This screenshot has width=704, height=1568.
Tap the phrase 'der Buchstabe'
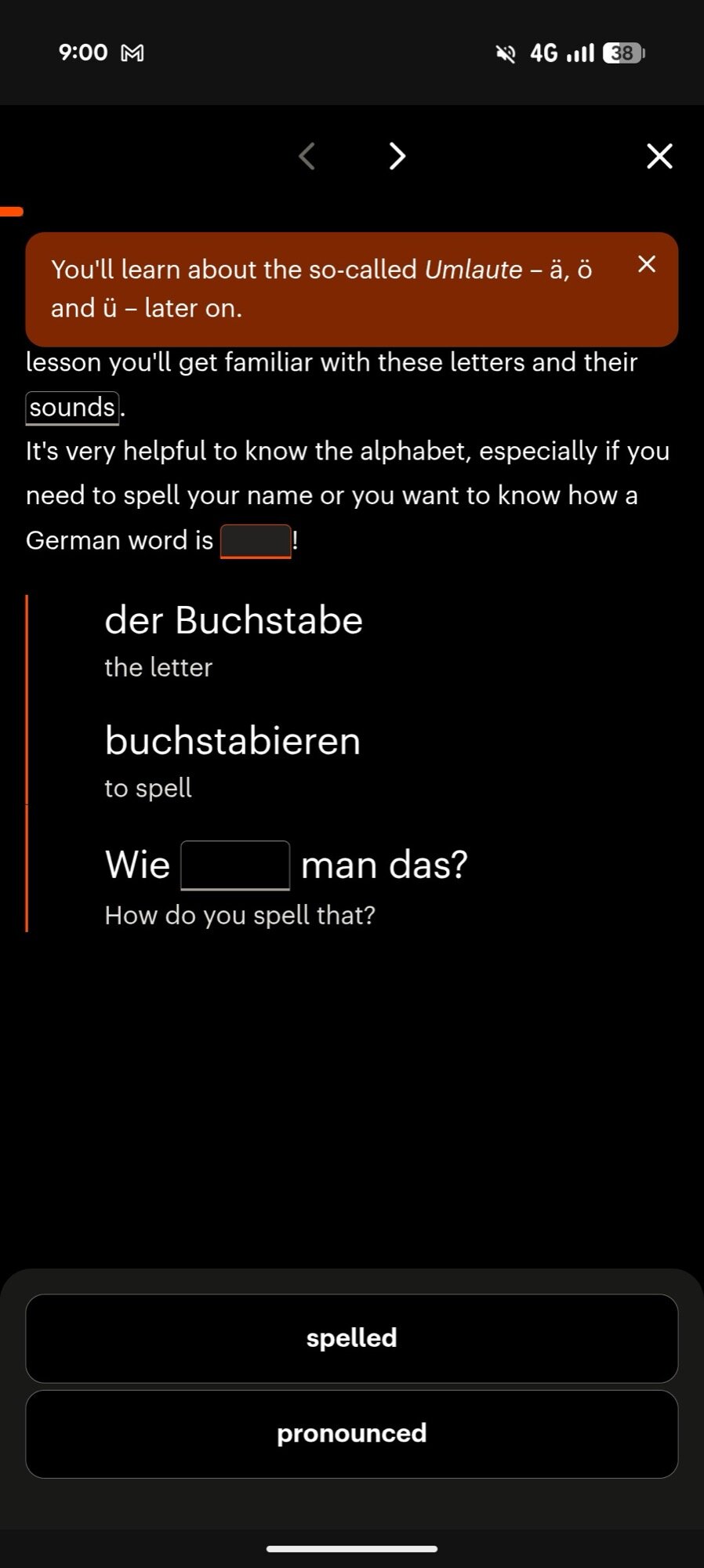tap(234, 620)
